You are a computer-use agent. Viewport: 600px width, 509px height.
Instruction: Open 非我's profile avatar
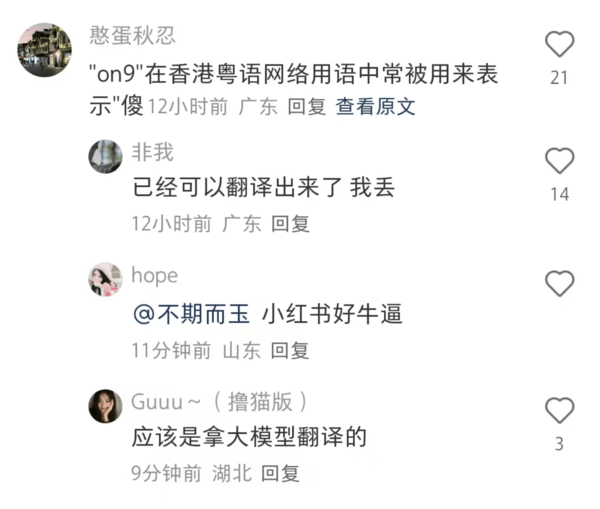(x=105, y=156)
